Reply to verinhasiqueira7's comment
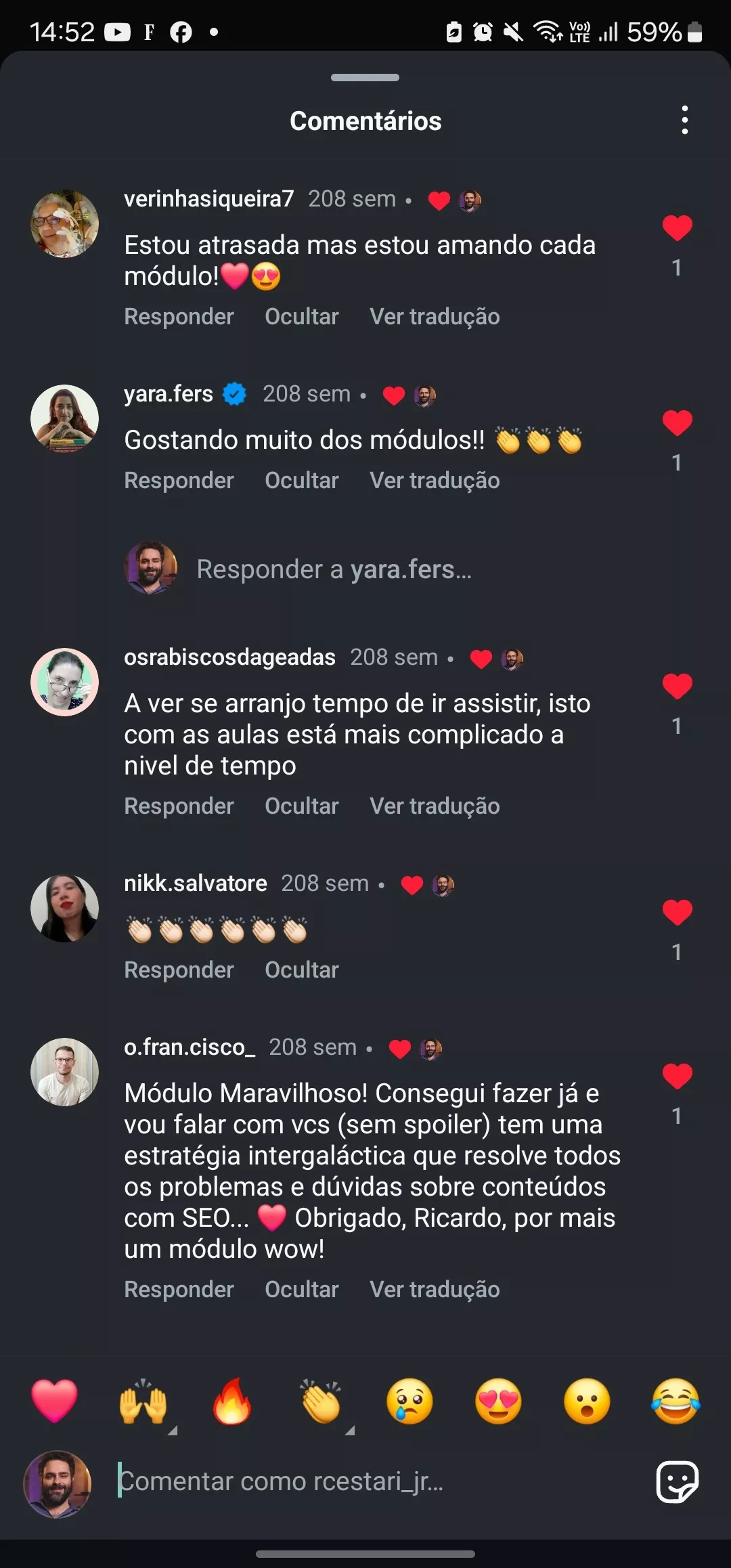 coord(179,317)
